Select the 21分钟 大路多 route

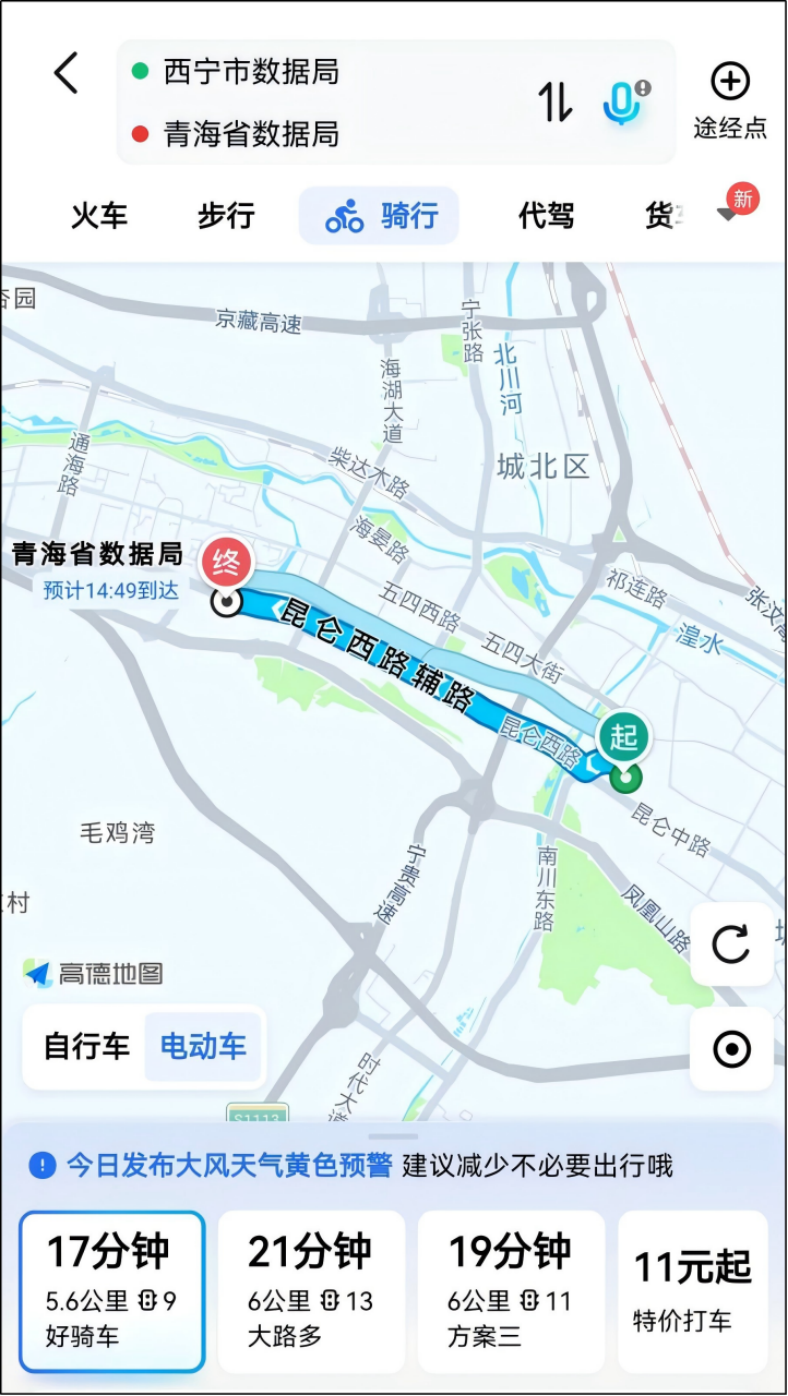pos(311,1291)
